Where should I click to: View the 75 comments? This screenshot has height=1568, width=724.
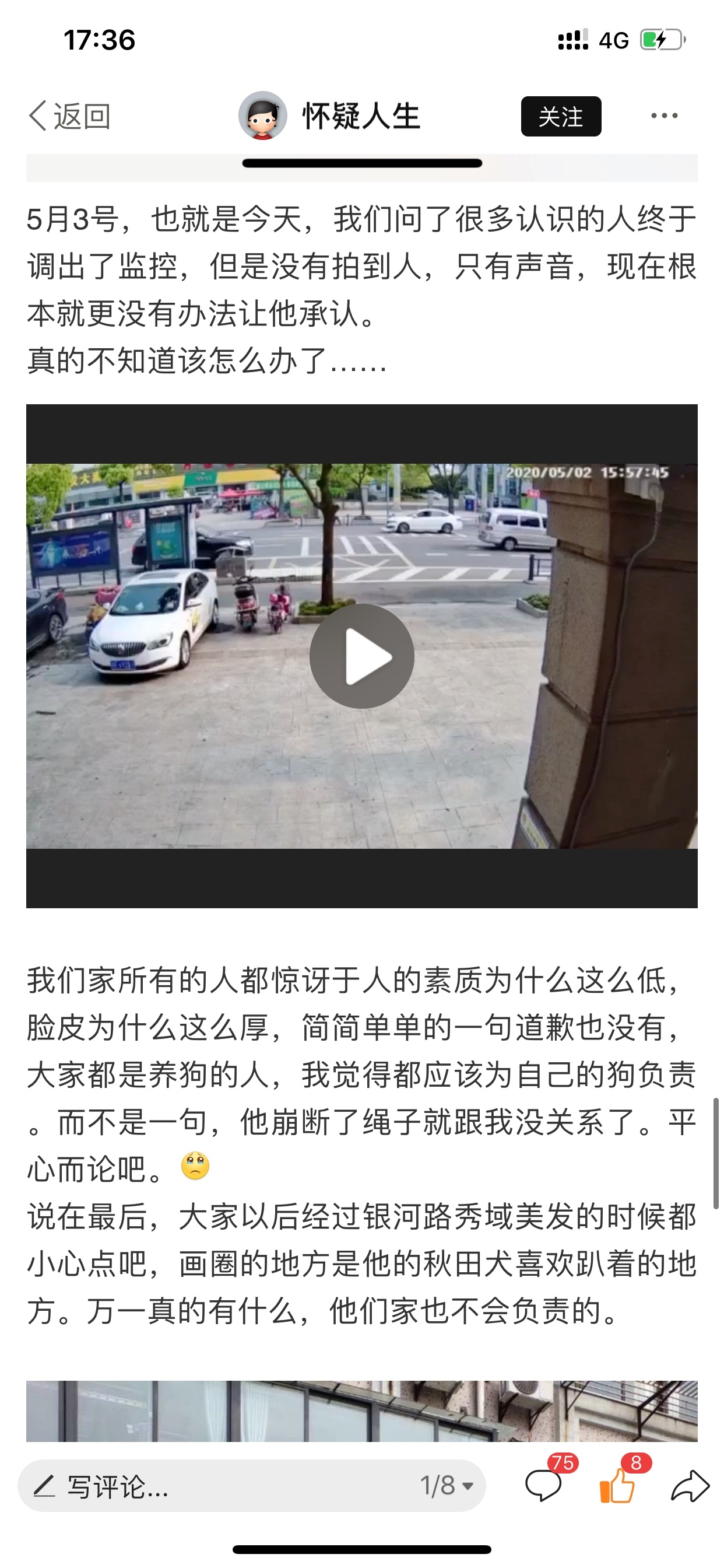click(x=544, y=1485)
